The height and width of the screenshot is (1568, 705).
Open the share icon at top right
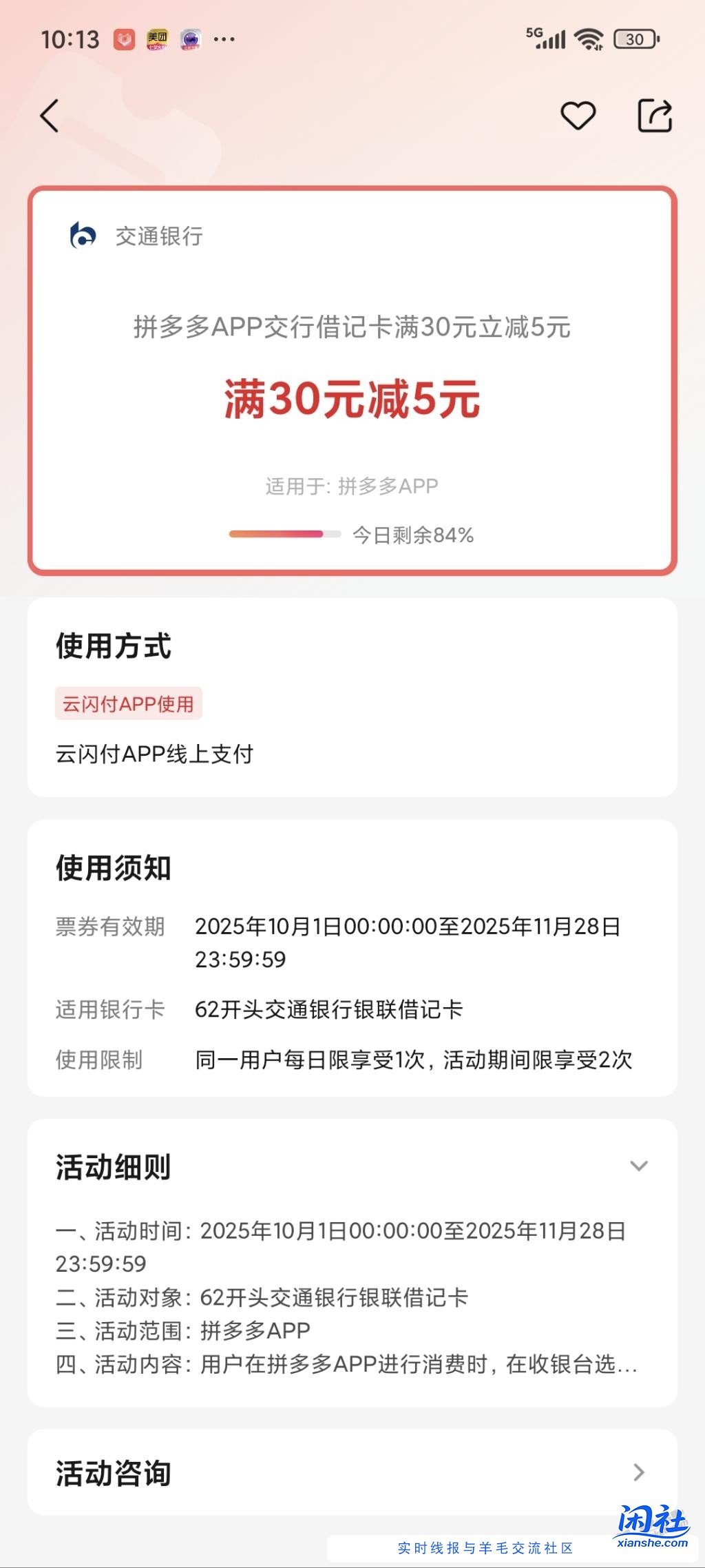(x=654, y=117)
